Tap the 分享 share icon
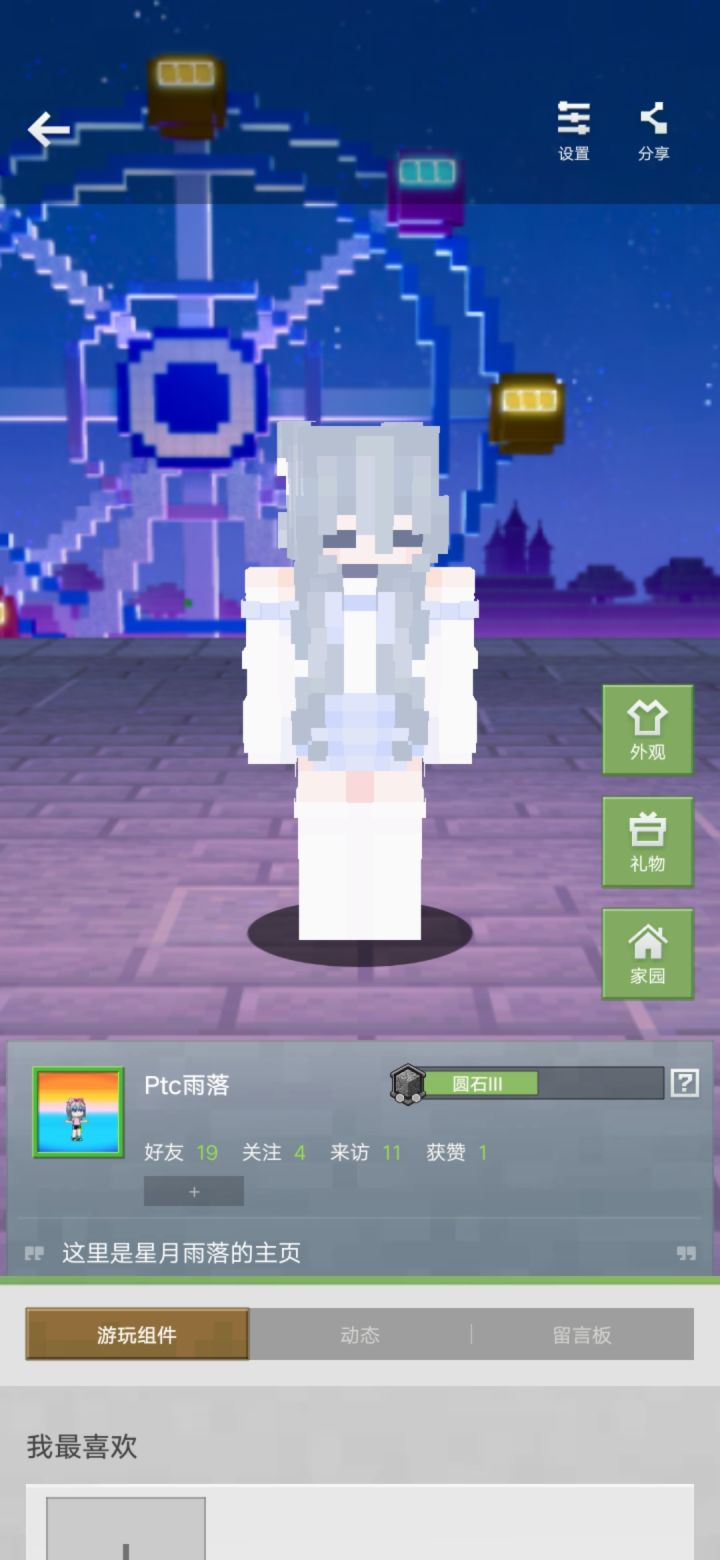Screen dimensions: 720x1560 652,130
